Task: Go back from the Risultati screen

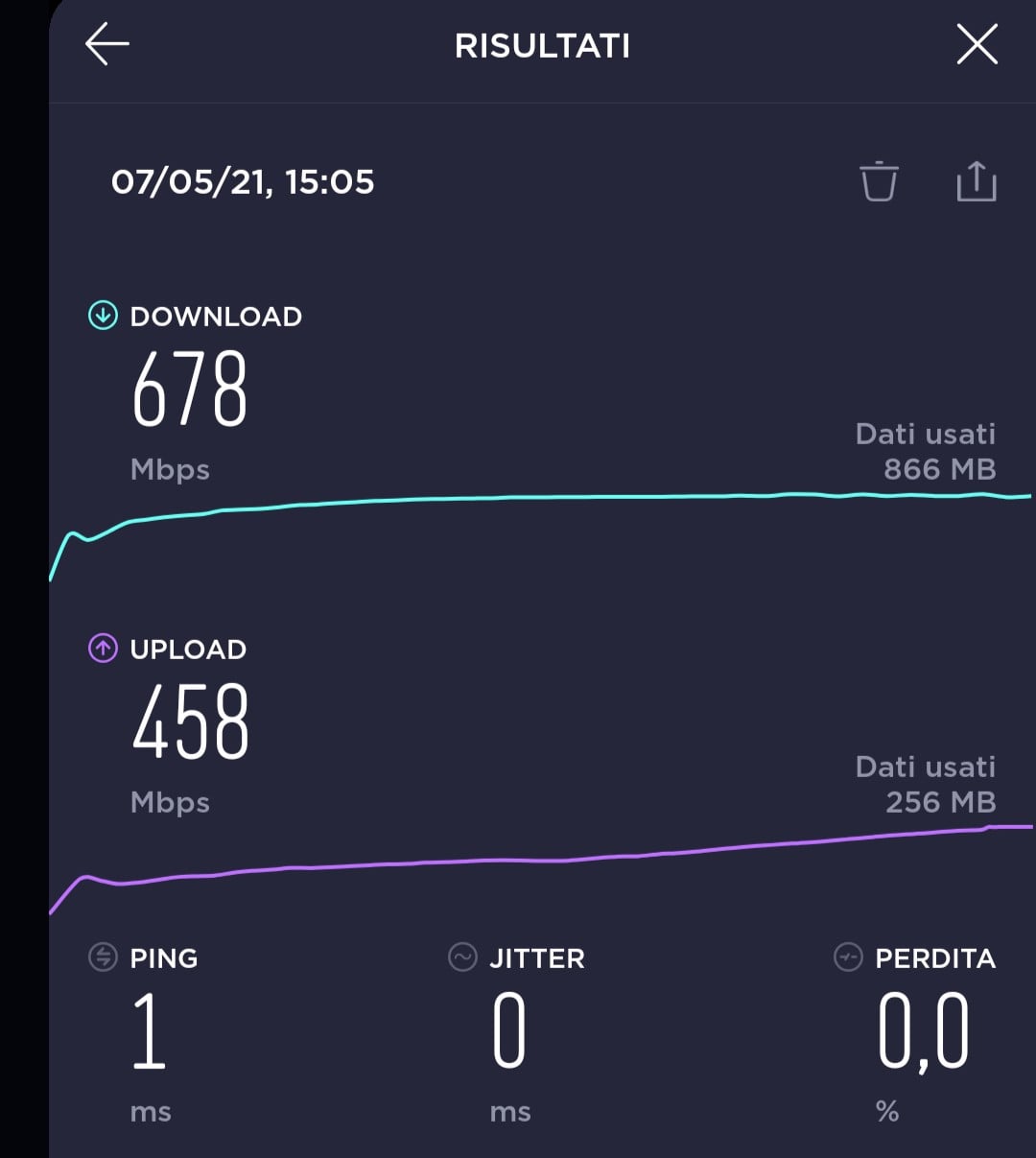Action: [x=106, y=45]
